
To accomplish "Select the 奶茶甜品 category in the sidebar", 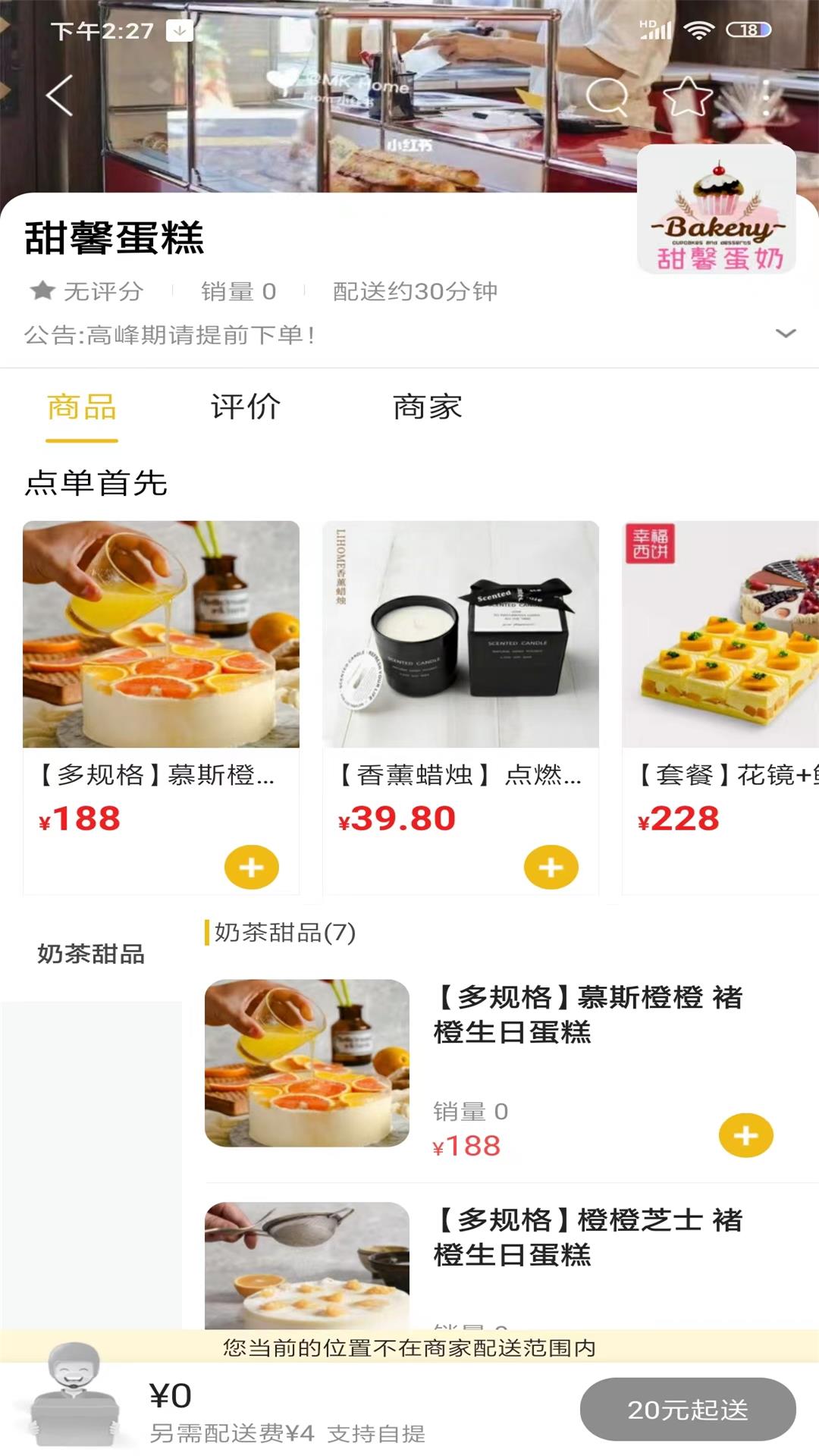I will 91,953.
